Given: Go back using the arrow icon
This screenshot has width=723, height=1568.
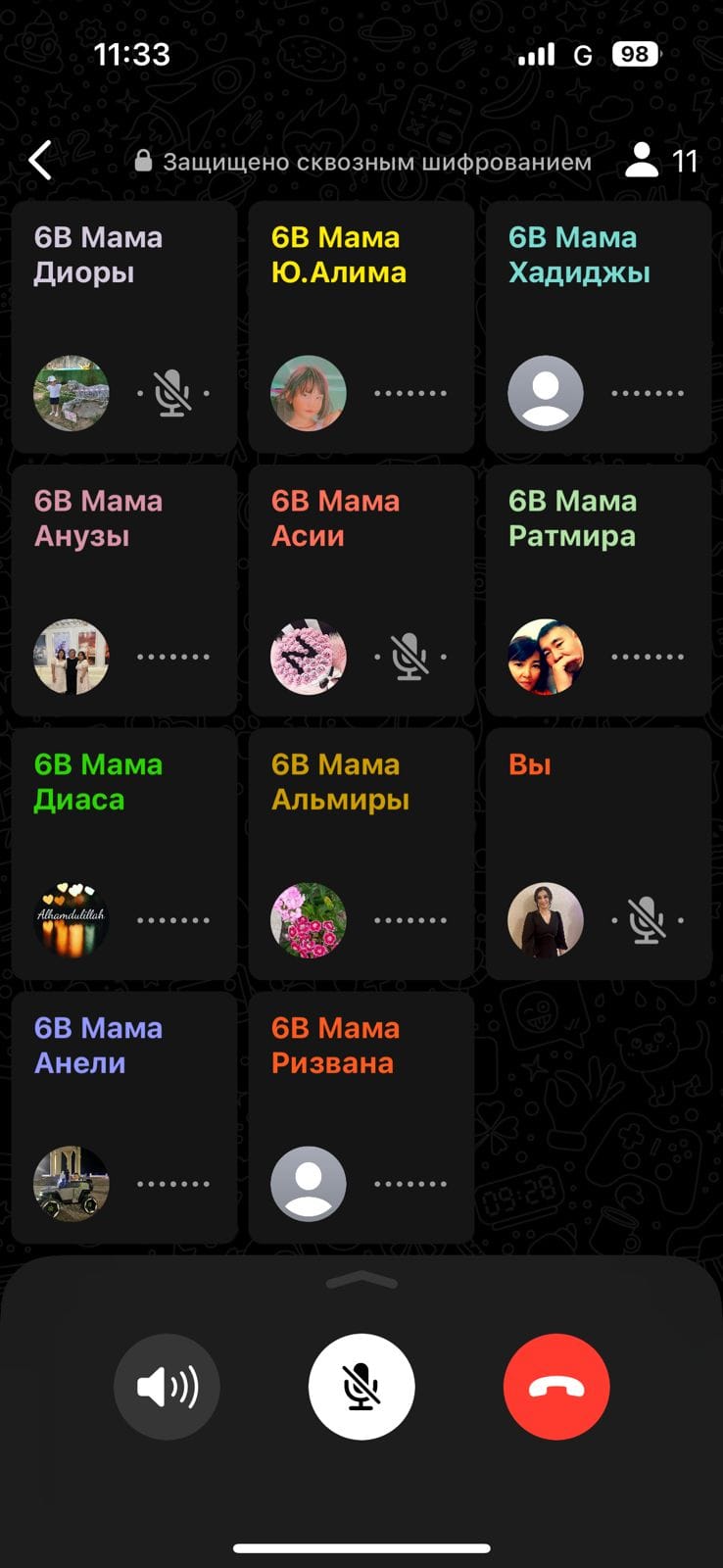Looking at the screenshot, I should pos(40,160).
